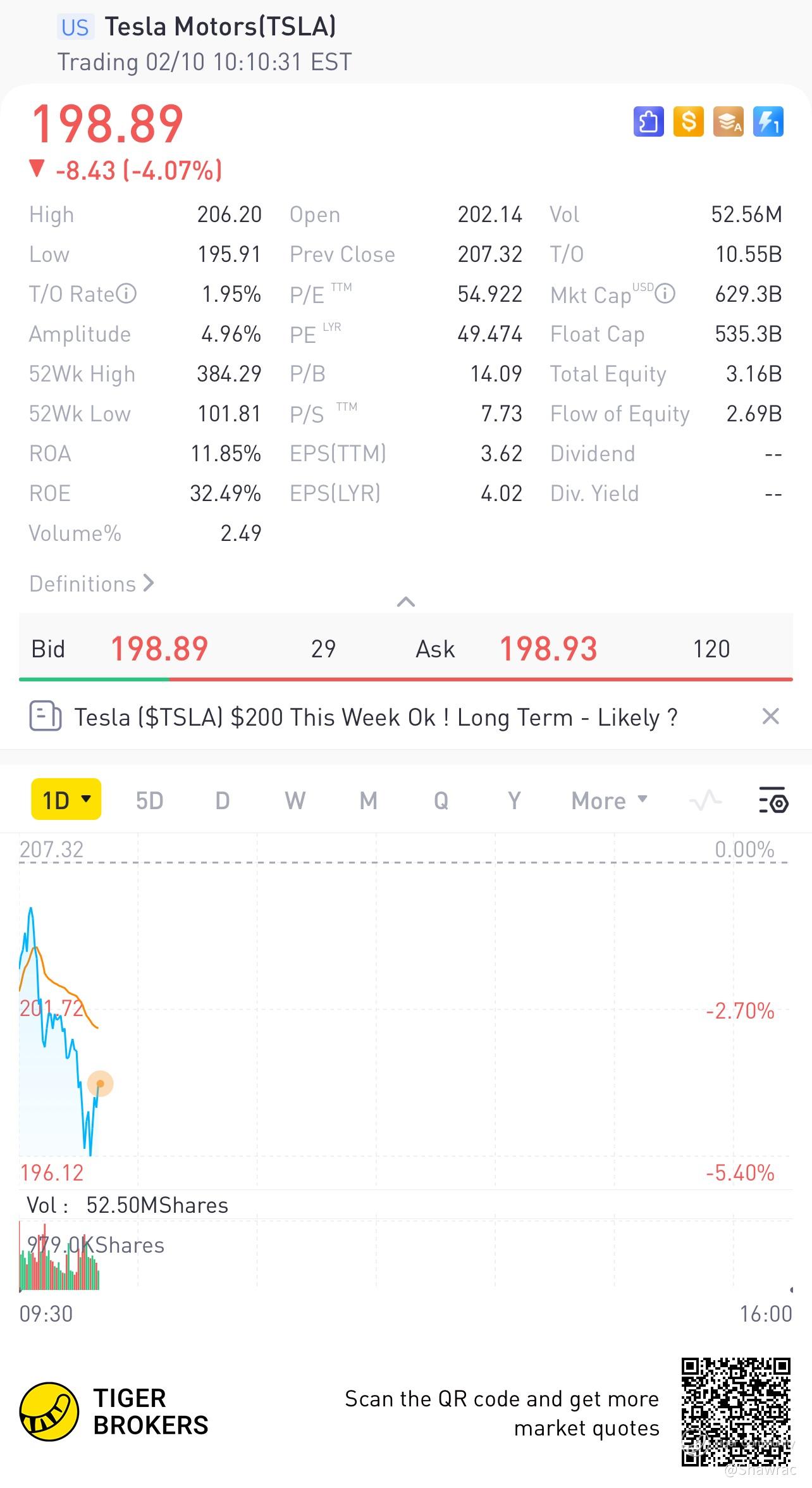Open the Tesla $200 This Week article
The image size is (812, 1488).
376,717
